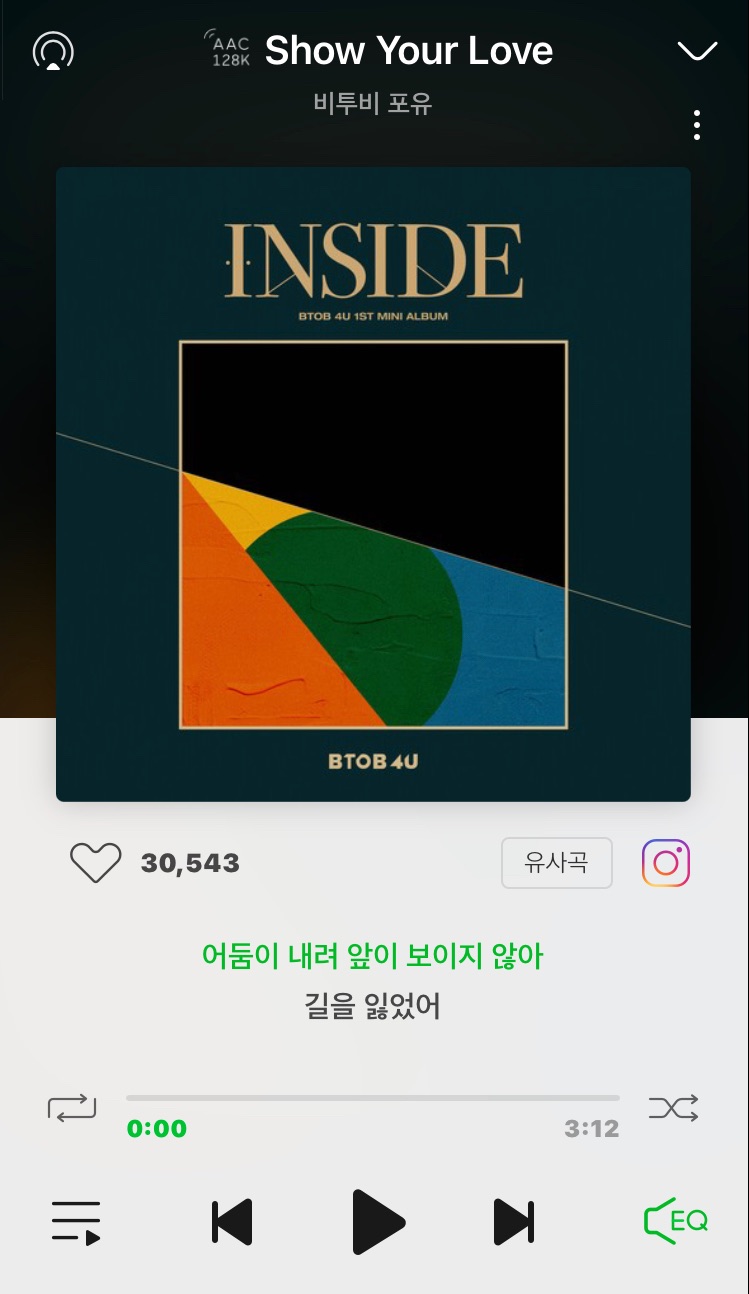Tap the playback progress bar
This screenshot has height=1294, width=749.
click(372, 1098)
